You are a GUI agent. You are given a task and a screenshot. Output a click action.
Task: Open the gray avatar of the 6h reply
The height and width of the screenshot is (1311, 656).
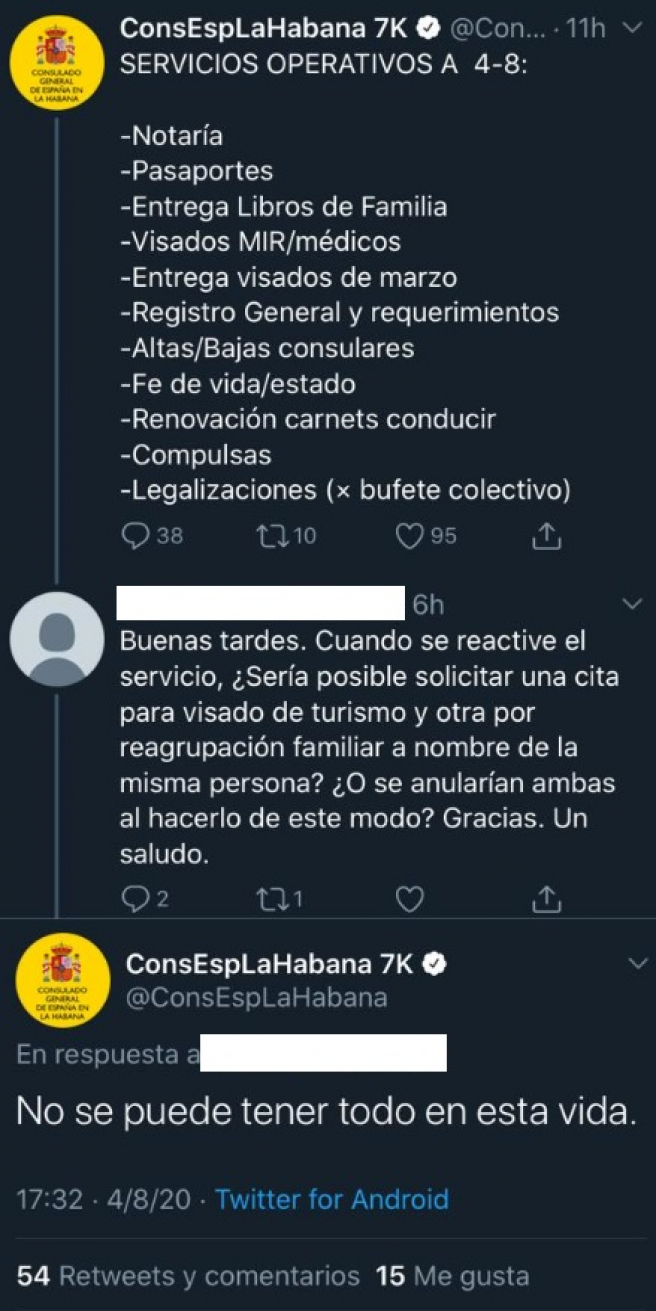tap(57, 638)
